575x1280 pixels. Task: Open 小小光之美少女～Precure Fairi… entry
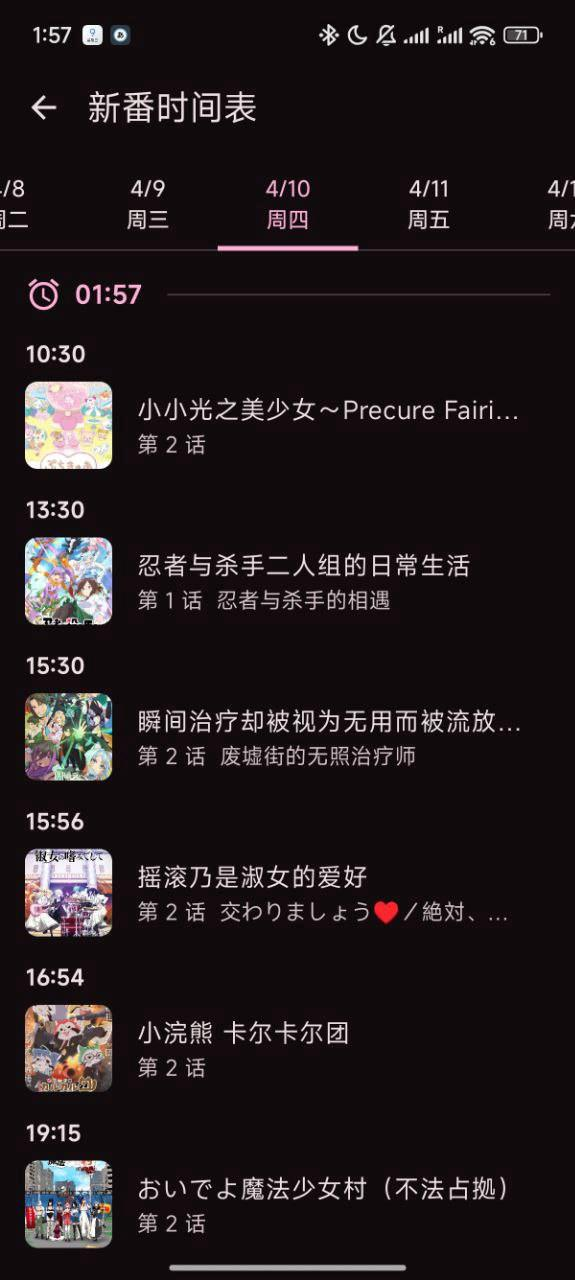pyautogui.click(x=287, y=426)
